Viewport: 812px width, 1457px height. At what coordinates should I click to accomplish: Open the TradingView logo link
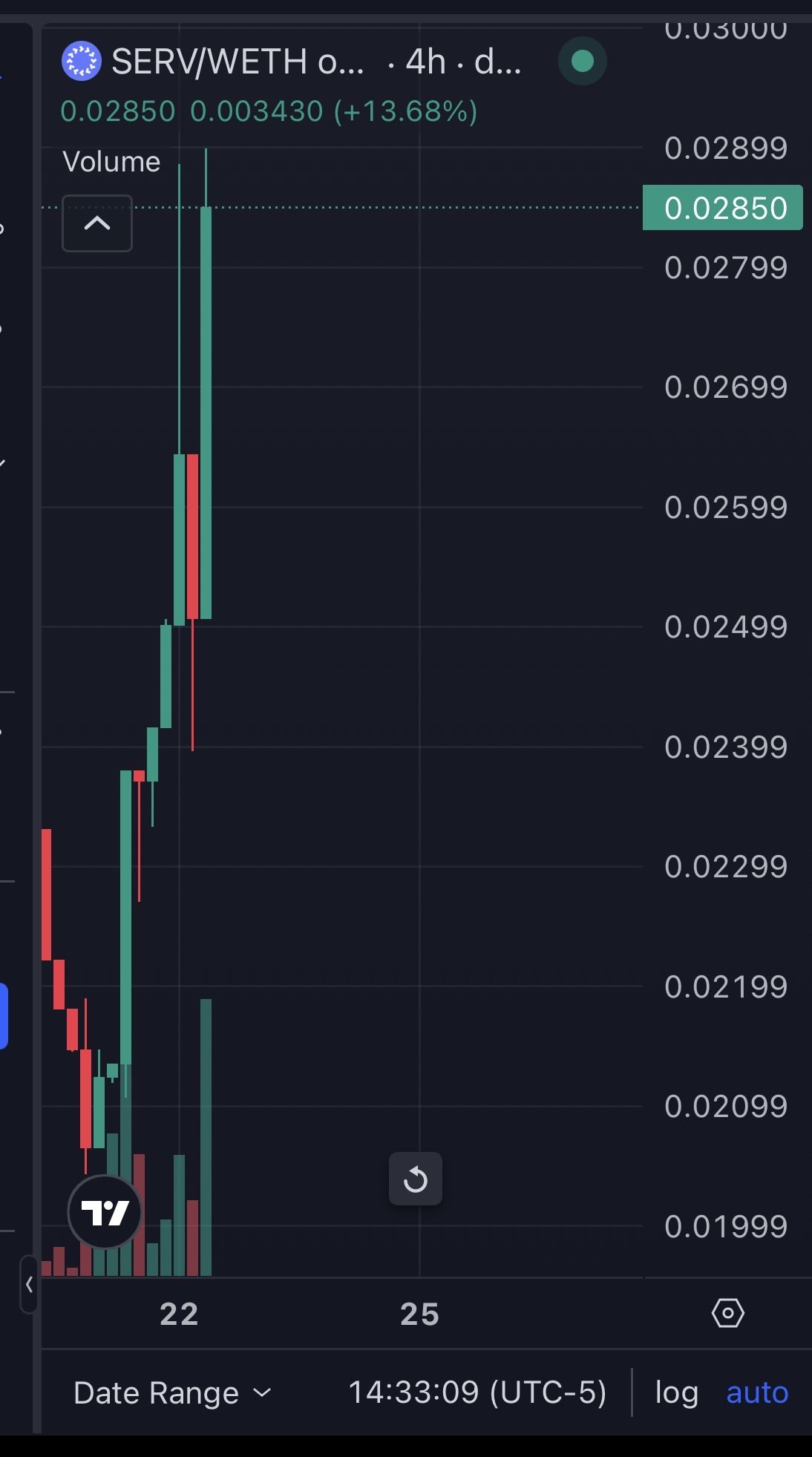[x=105, y=1213]
